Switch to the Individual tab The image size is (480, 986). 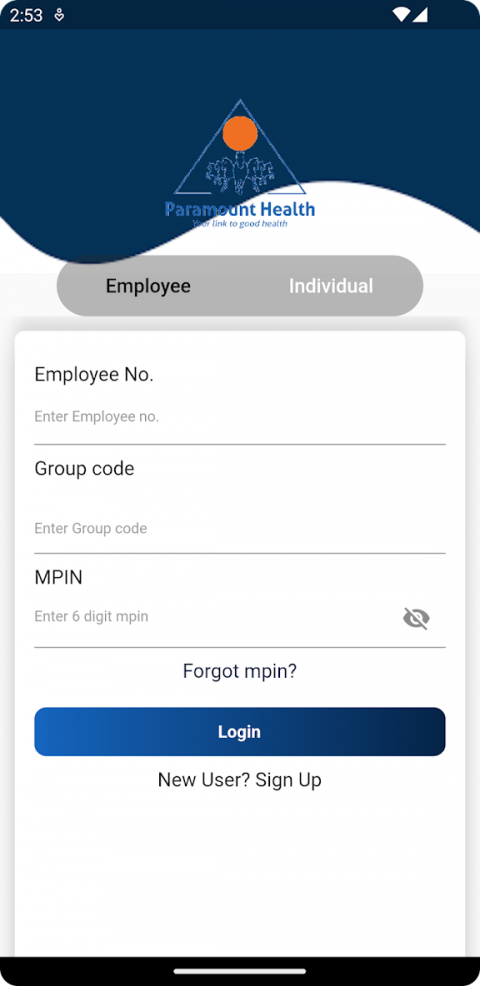(x=331, y=286)
